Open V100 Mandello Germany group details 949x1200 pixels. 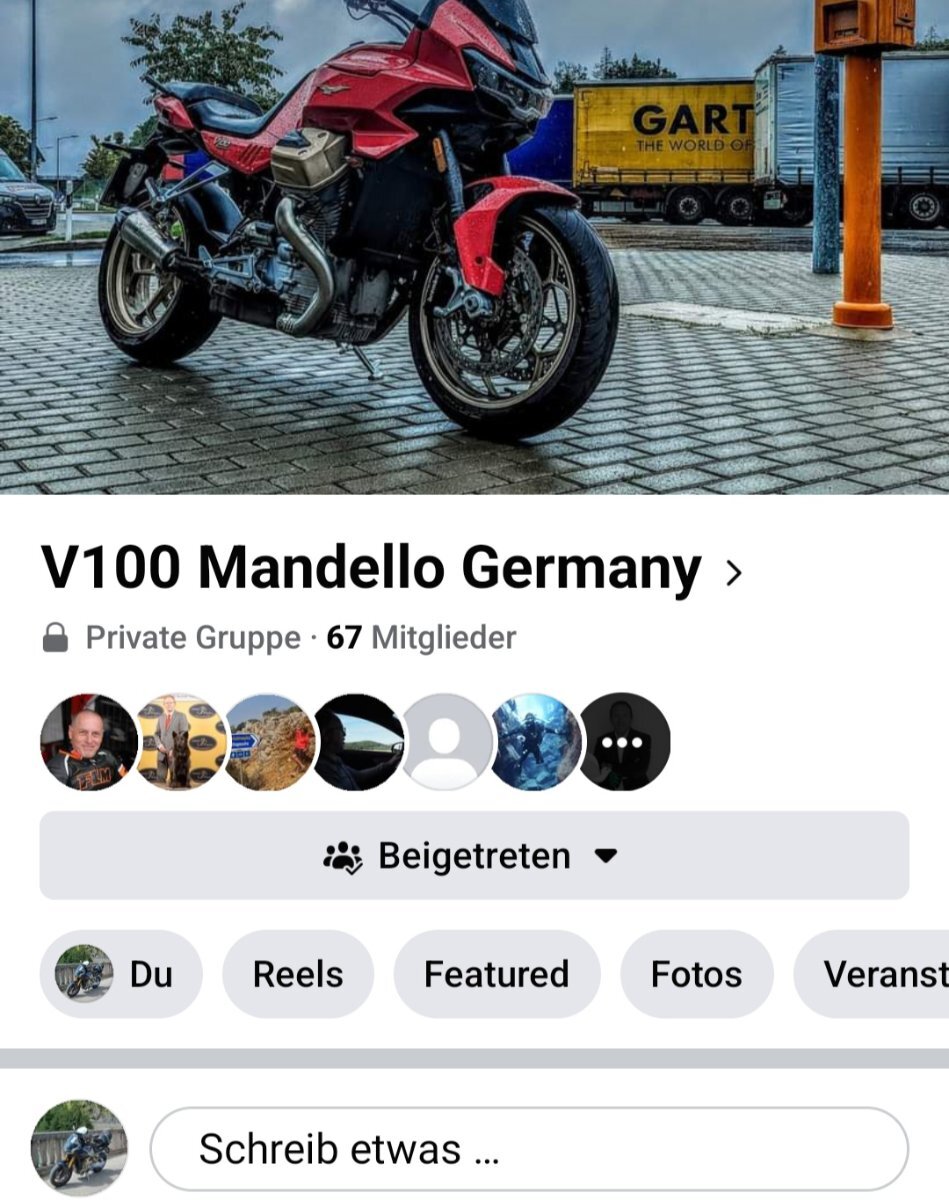pyautogui.click(x=390, y=569)
